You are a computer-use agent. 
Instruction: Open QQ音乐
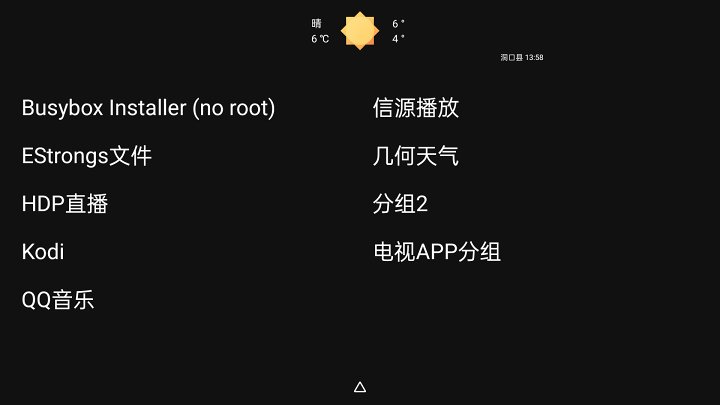pos(58,300)
